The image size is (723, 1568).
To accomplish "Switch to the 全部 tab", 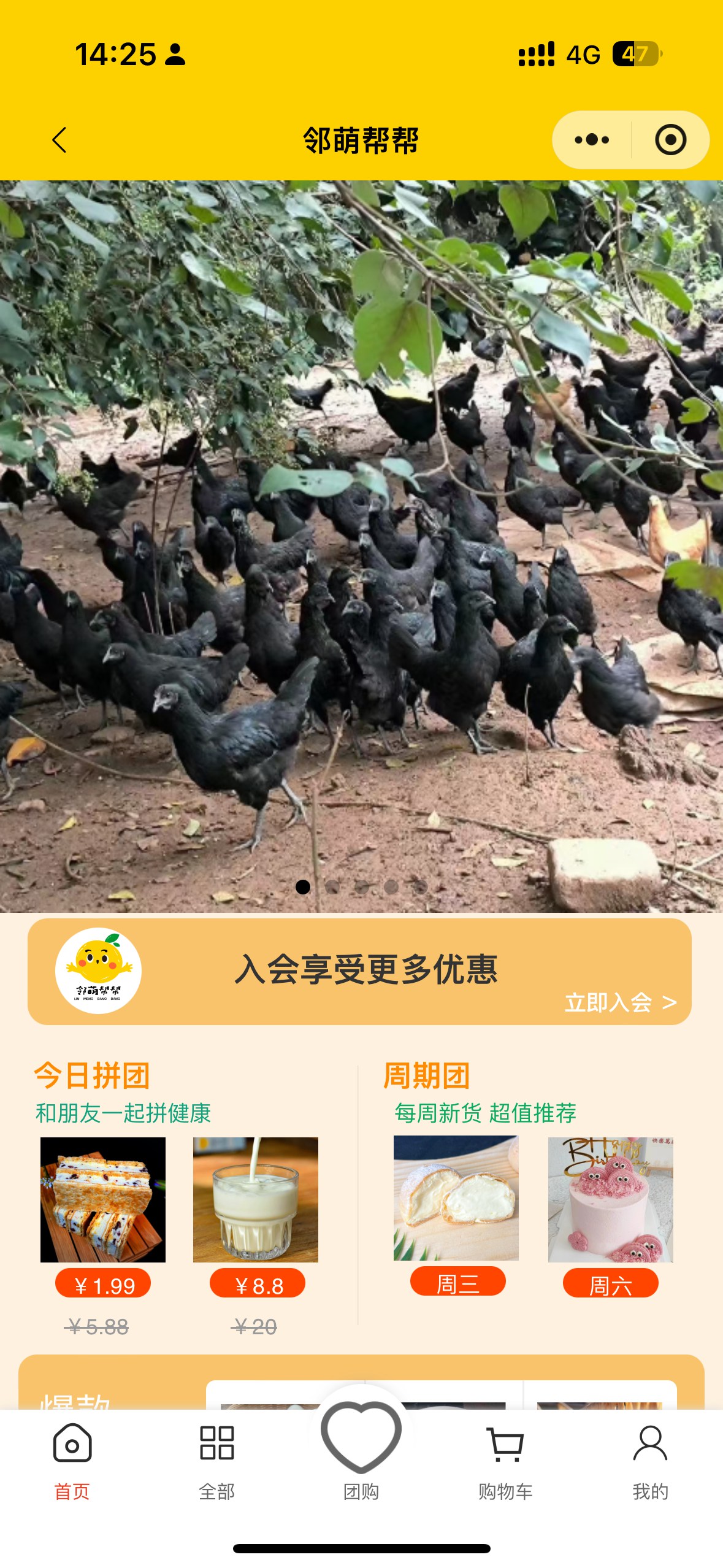I will click(x=216, y=1461).
